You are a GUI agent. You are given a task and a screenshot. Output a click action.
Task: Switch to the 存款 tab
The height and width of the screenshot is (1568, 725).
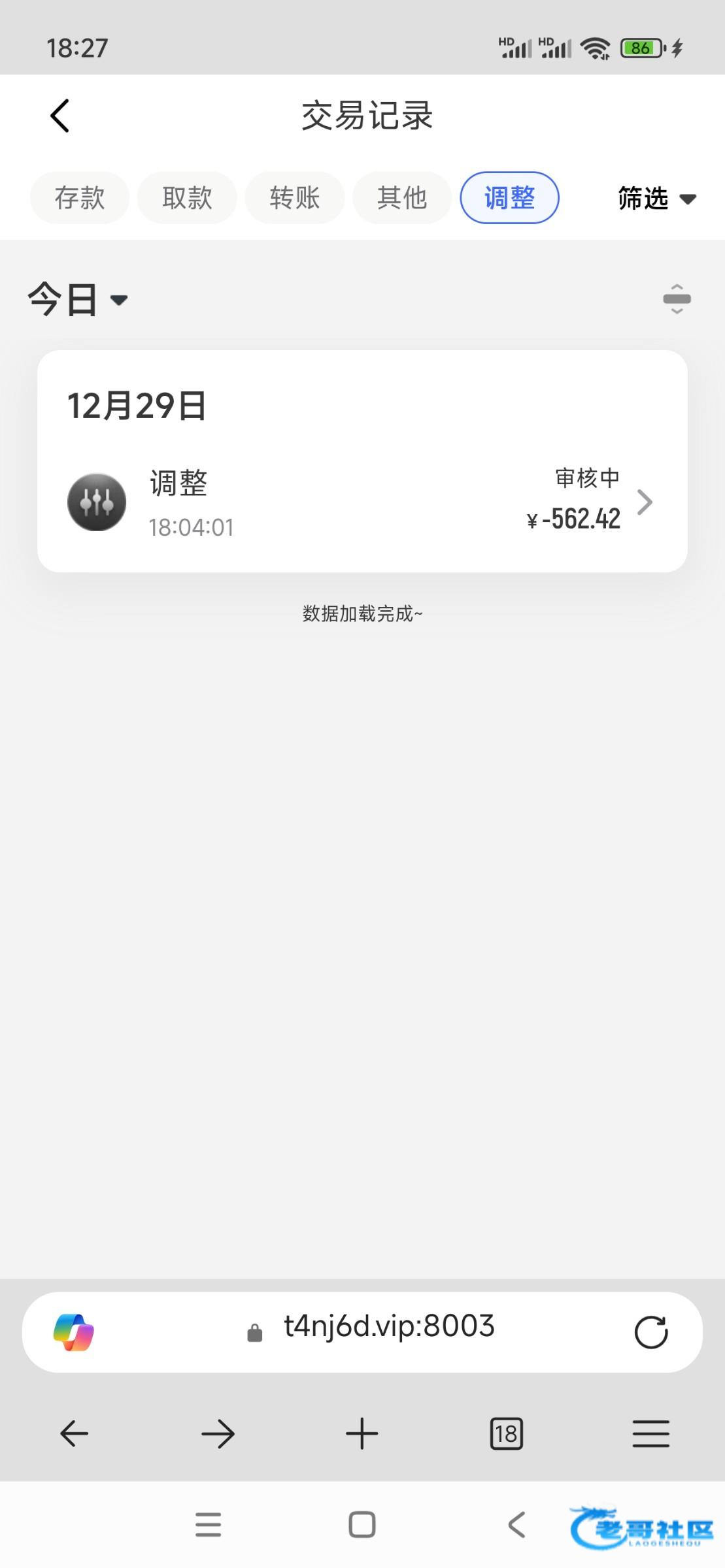pos(80,198)
